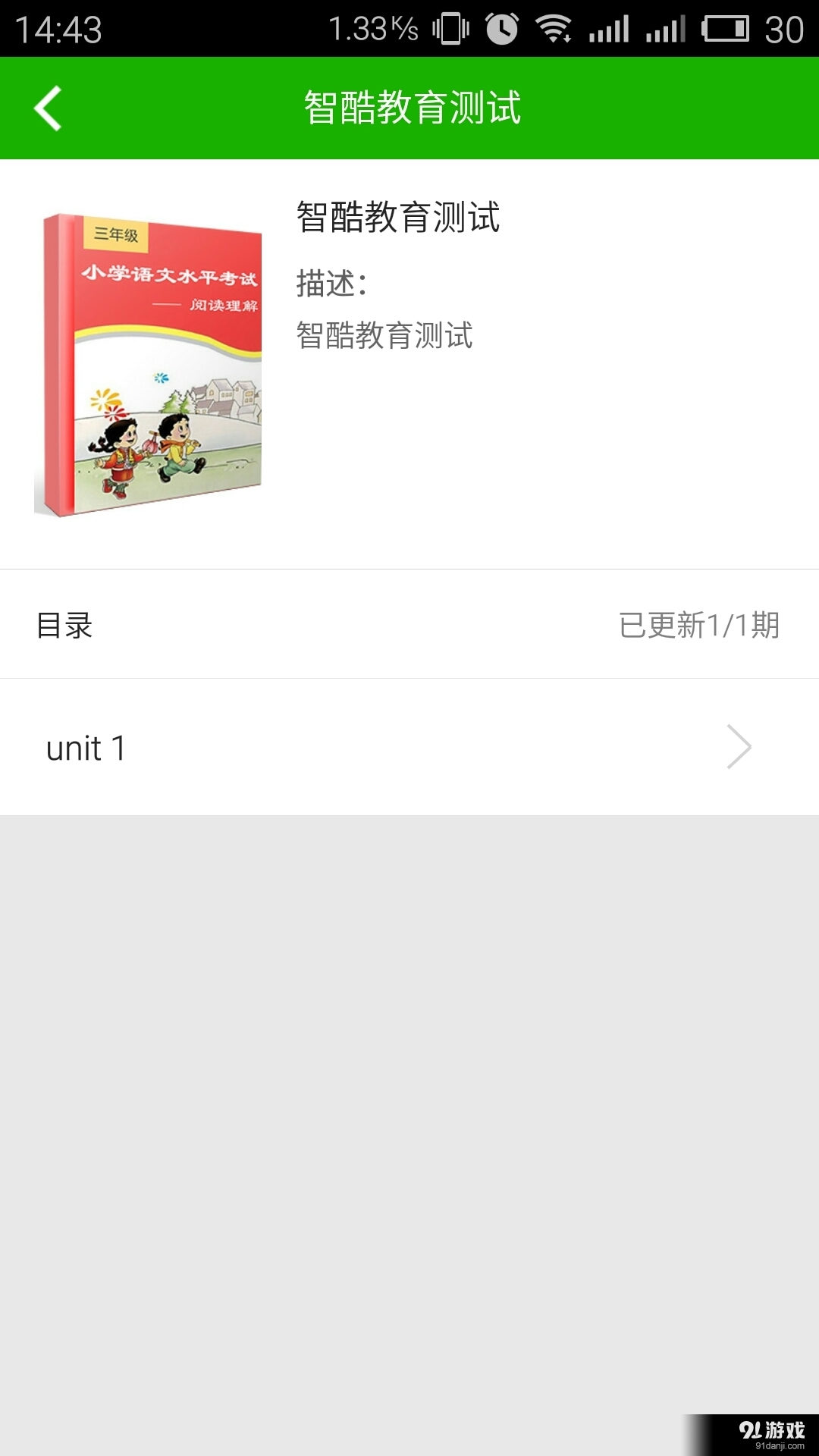Viewport: 819px width, 1456px height.
Task: Open unit 1 lesson
Action: 86,746
